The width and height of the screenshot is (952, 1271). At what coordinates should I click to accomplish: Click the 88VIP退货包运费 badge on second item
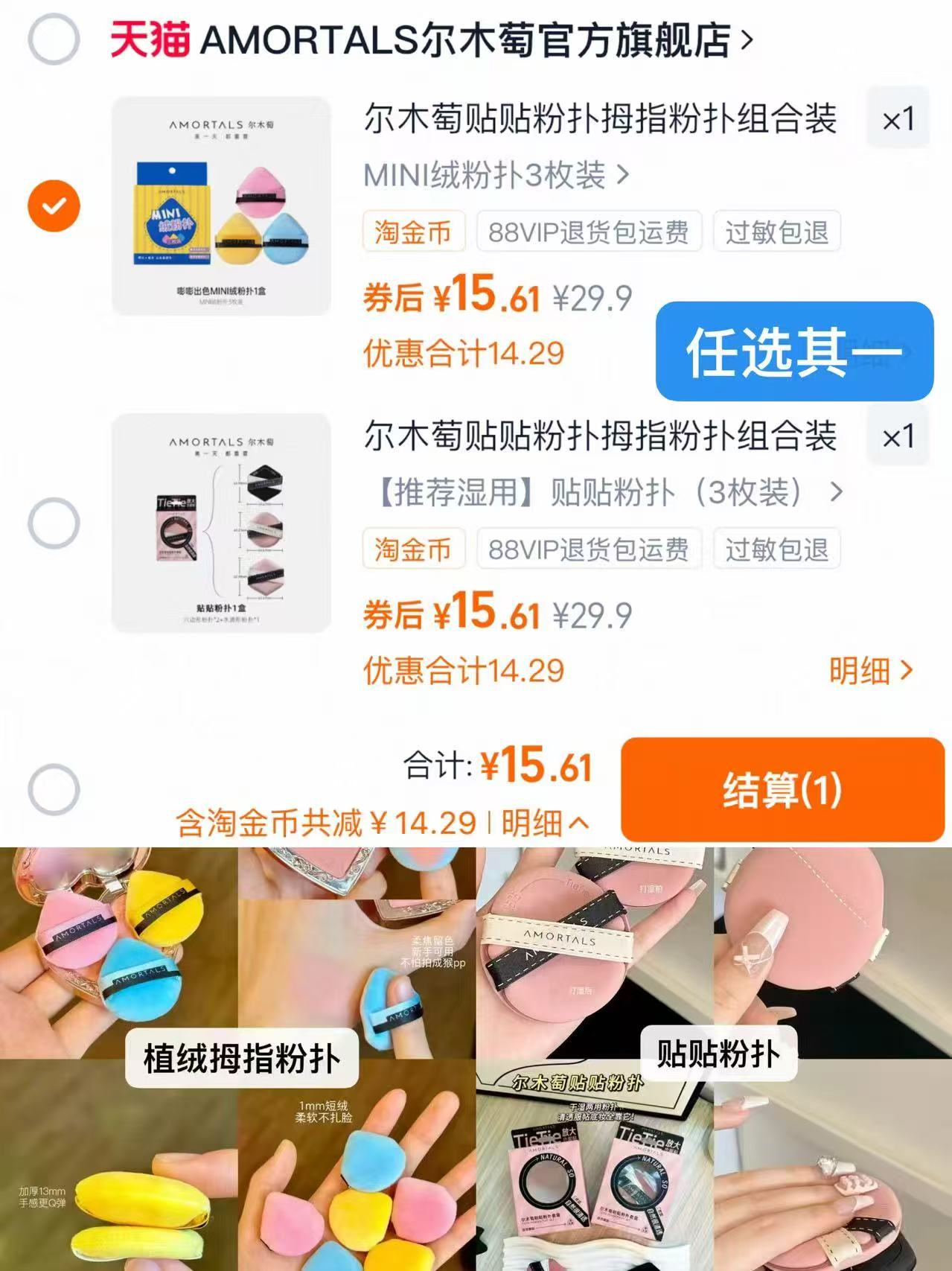(590, 550)
